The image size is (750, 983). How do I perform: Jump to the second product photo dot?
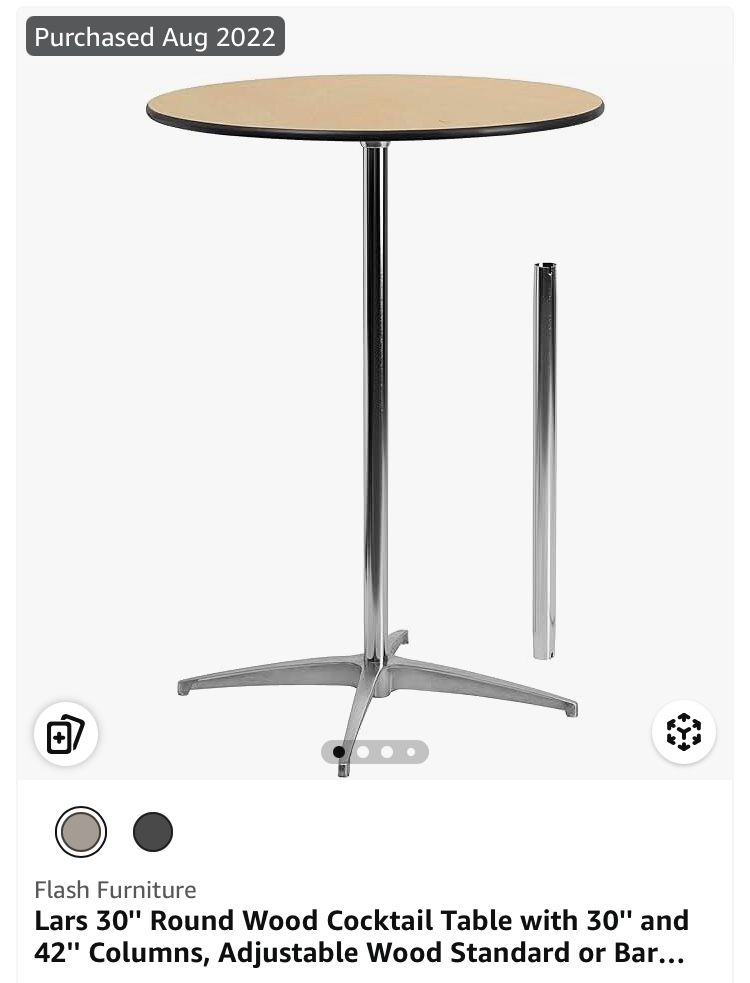click(363, 752)
